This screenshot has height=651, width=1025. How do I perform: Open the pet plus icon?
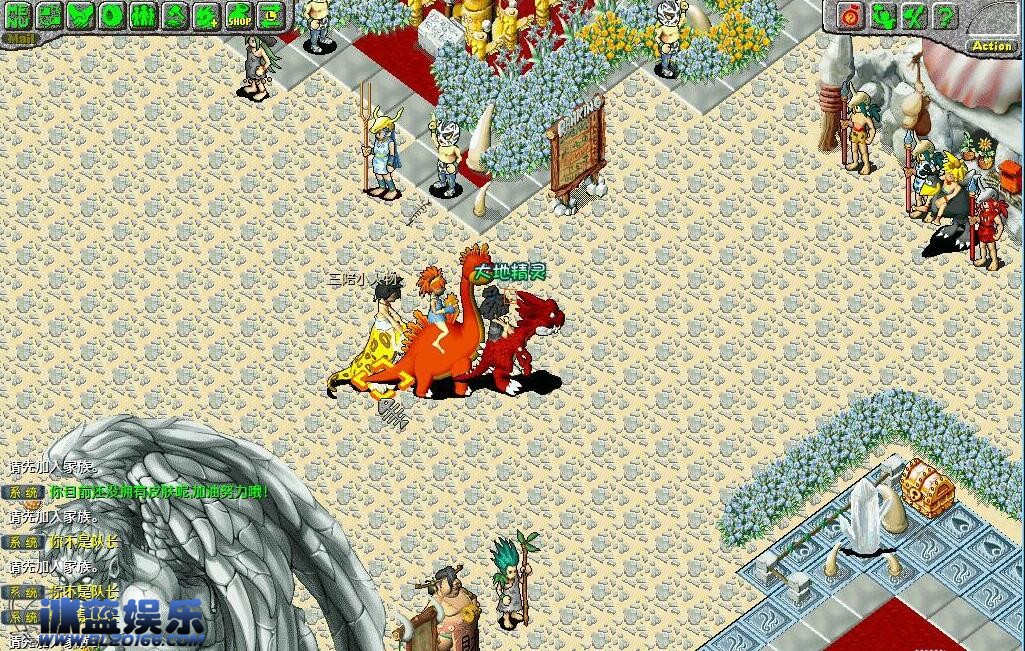click(207, 15)
